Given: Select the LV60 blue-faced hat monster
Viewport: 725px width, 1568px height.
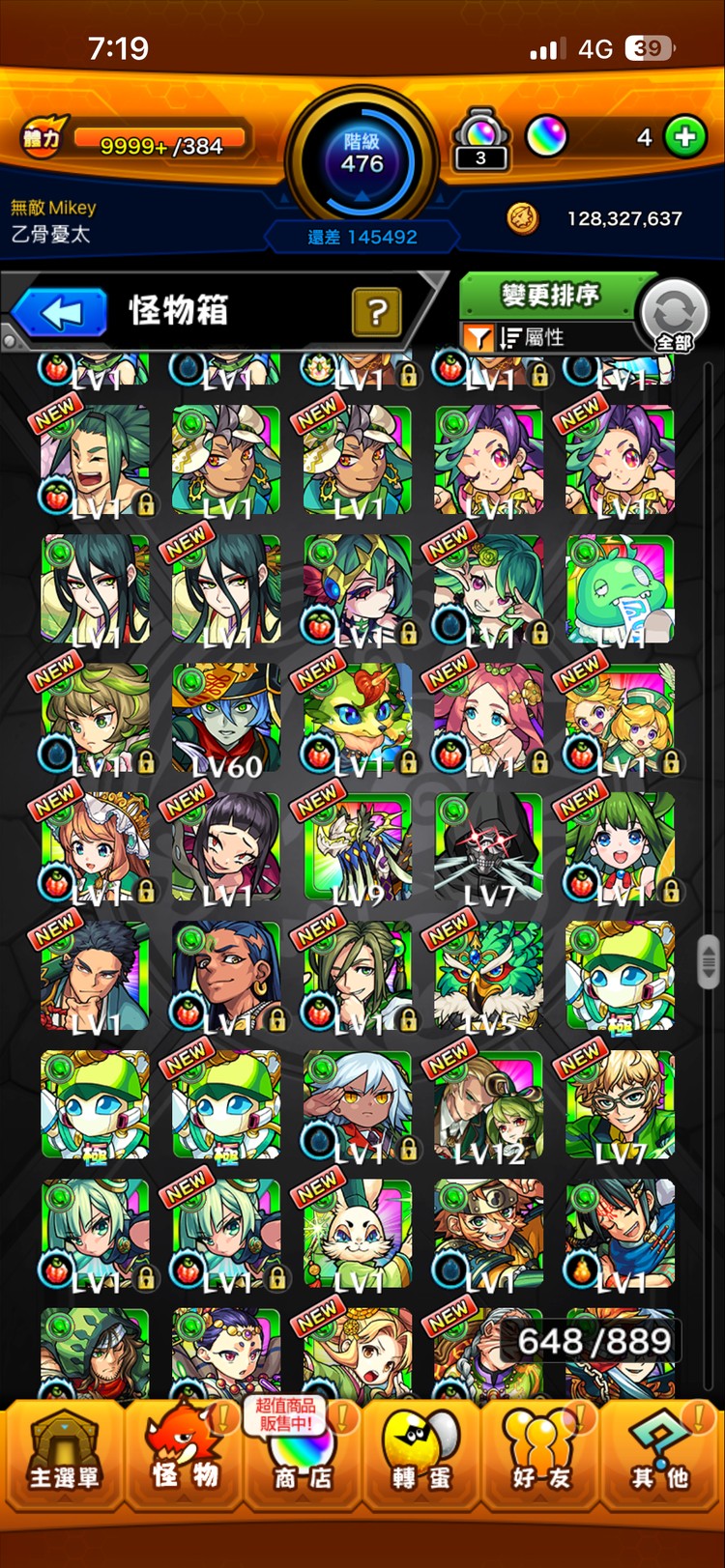Looking at the screenshot, I should click(226, 719).
